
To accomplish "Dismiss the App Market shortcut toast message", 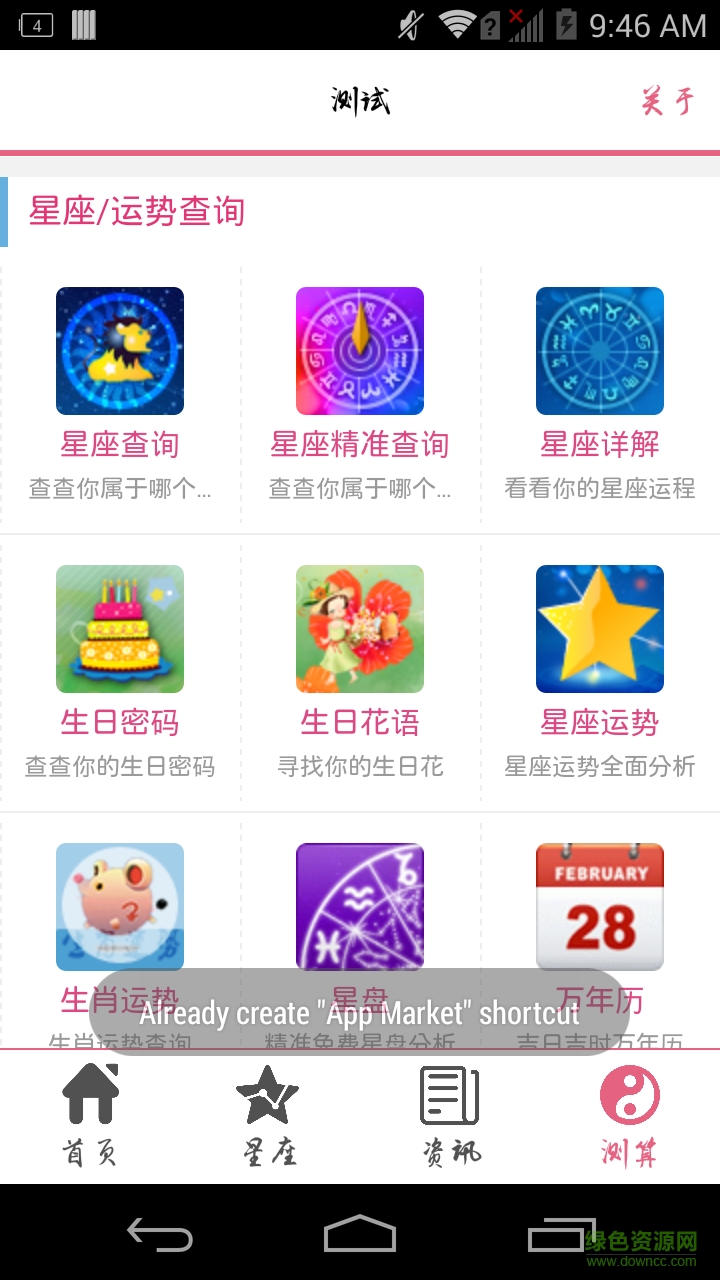I will tap(360, 1012).
